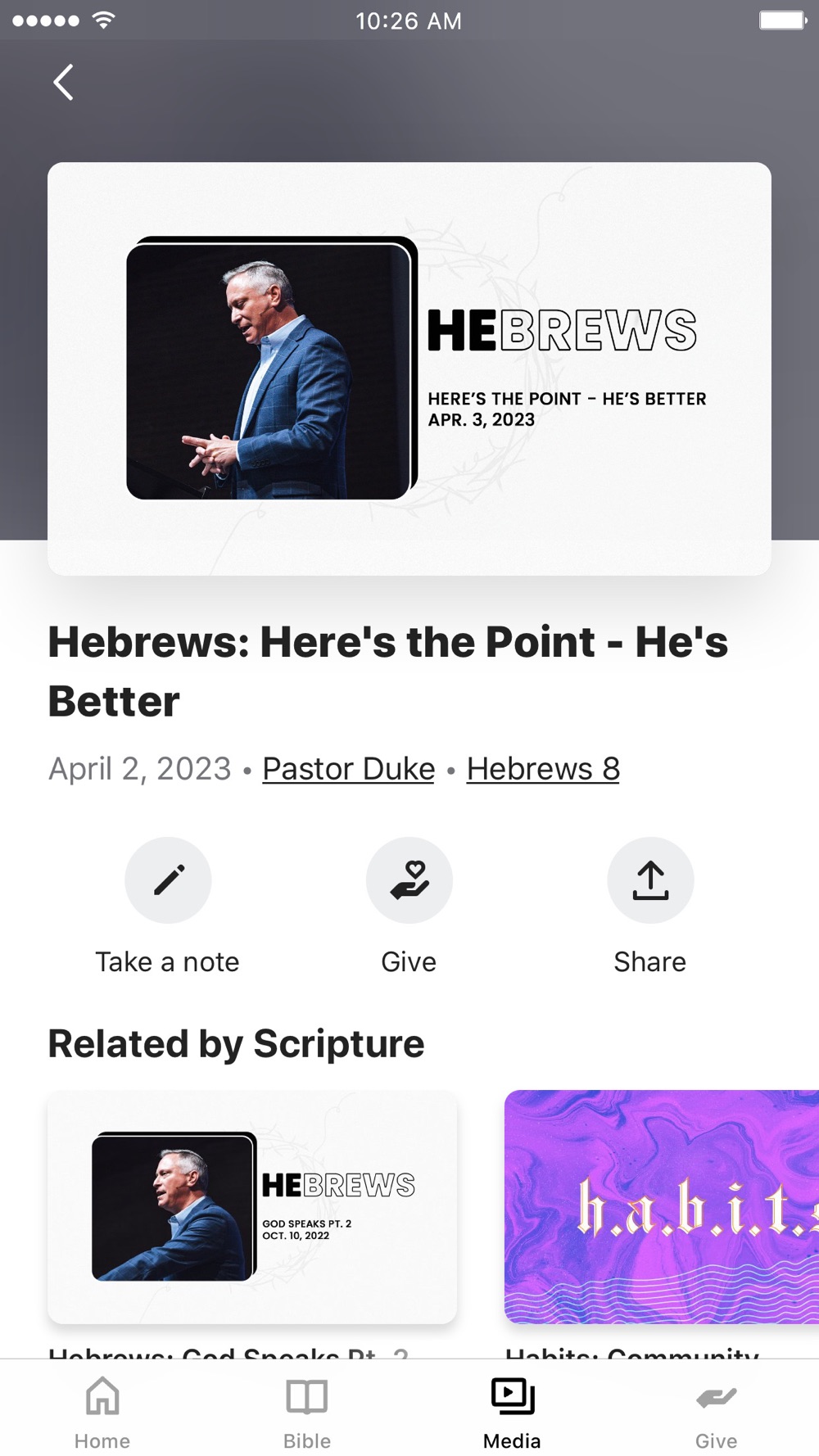Screen dimensions: 819x1456
Task: Open the Pastor Duke link
Action: [348, 769]
